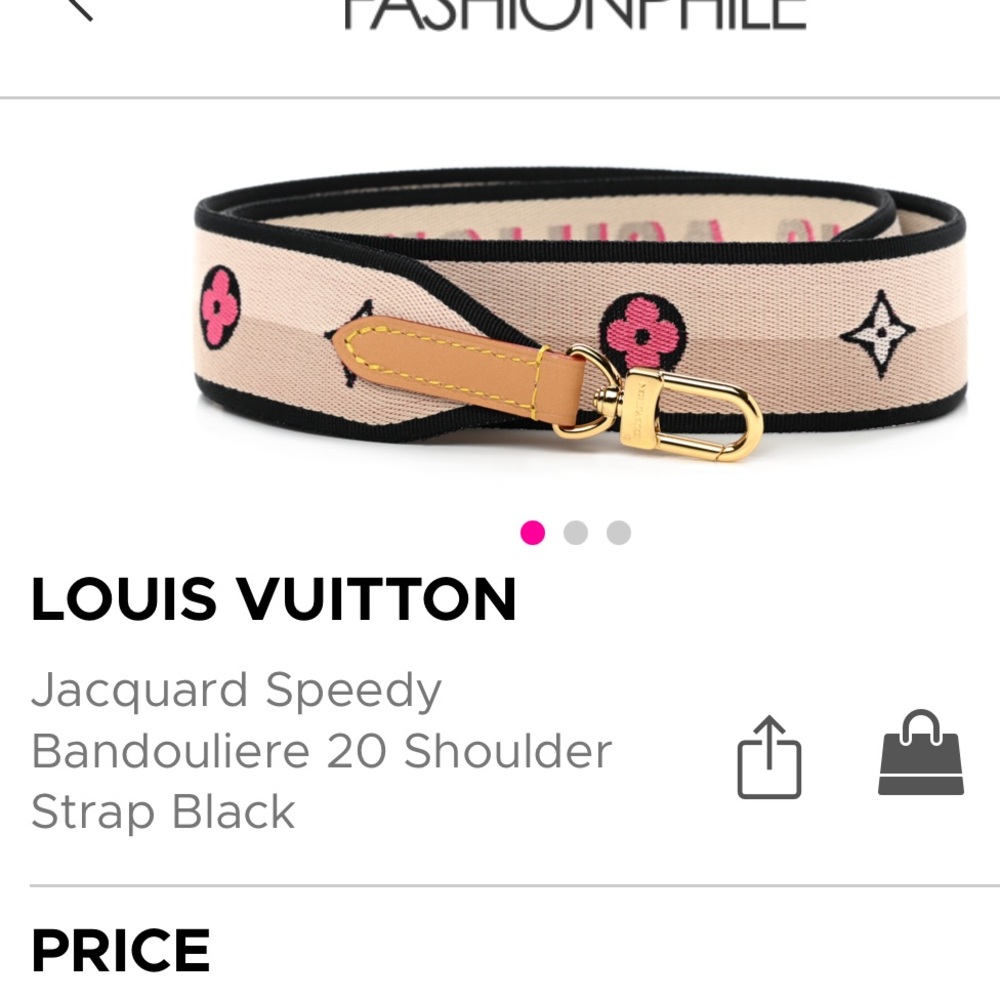1000x1000 pixels.
Task: Share this Louis Vuitton strap listing
Action: click(769, 757)
